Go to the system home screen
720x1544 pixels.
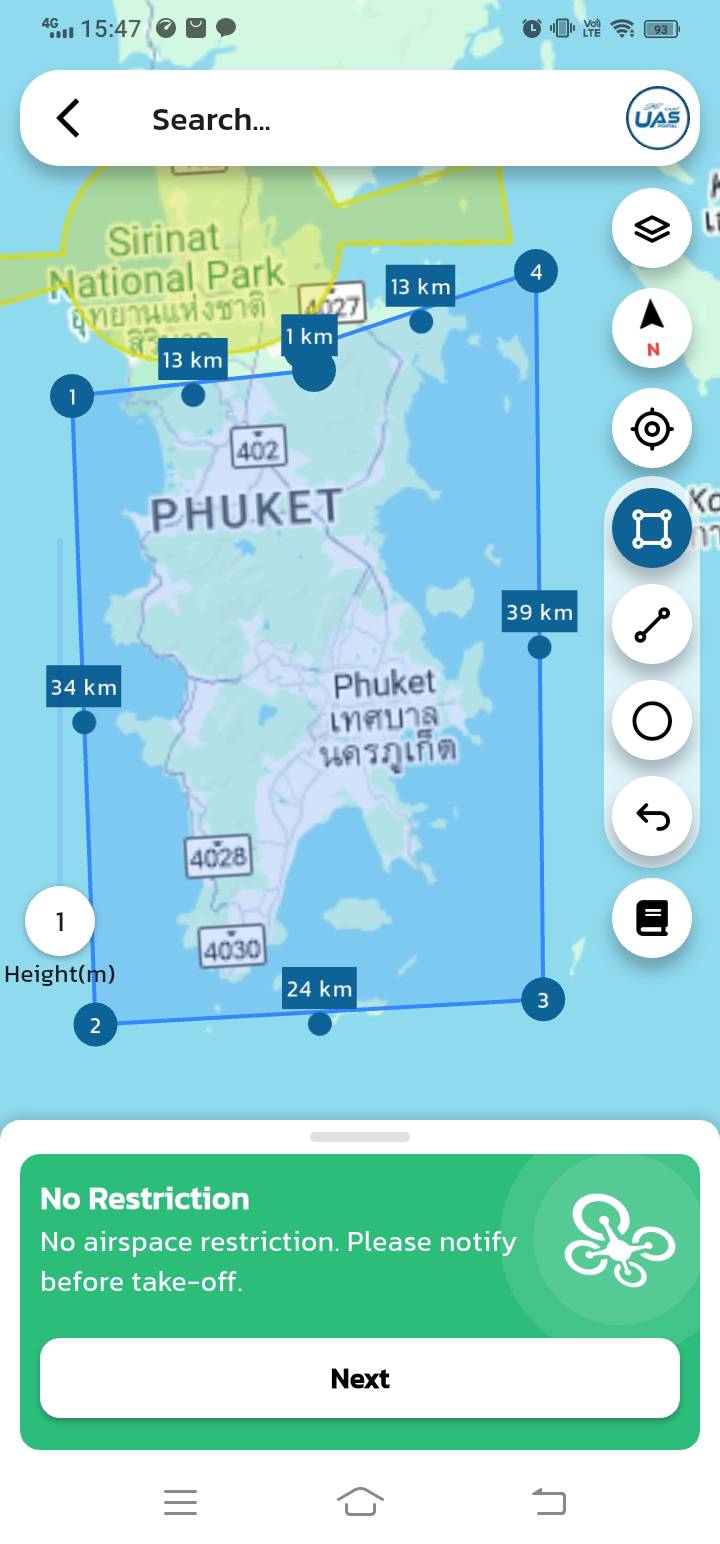[360, 1501]
